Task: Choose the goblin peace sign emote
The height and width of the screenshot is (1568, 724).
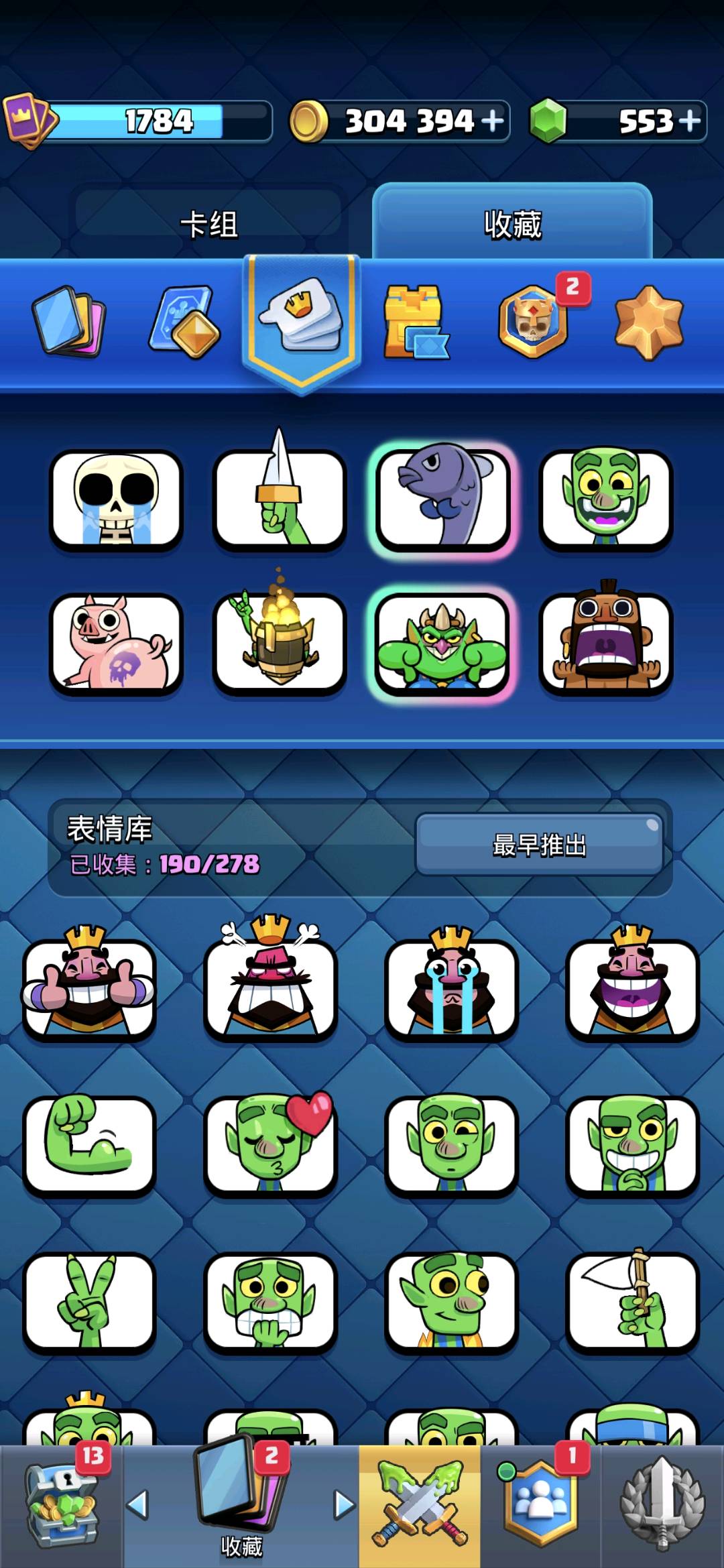Action: 89,1301
